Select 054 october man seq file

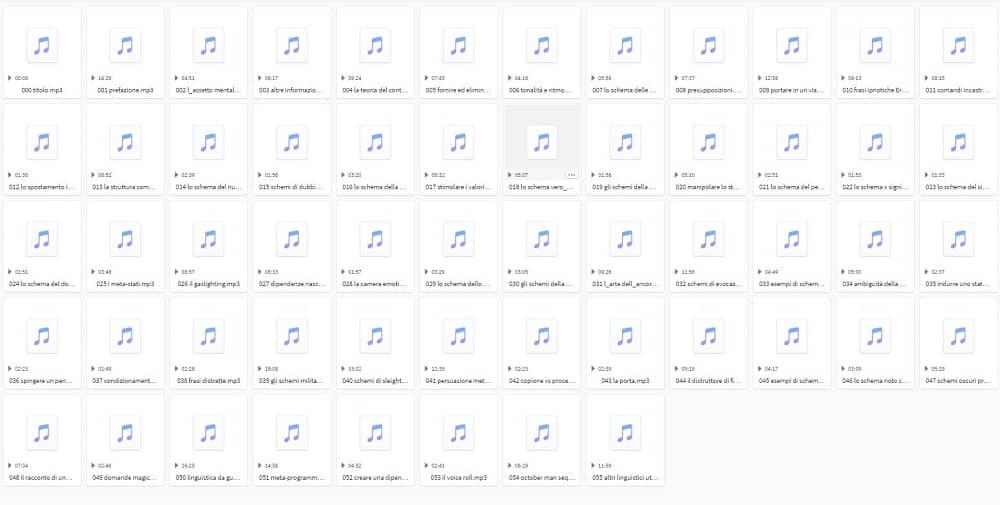pyautogui.click(x=541, y=434)
